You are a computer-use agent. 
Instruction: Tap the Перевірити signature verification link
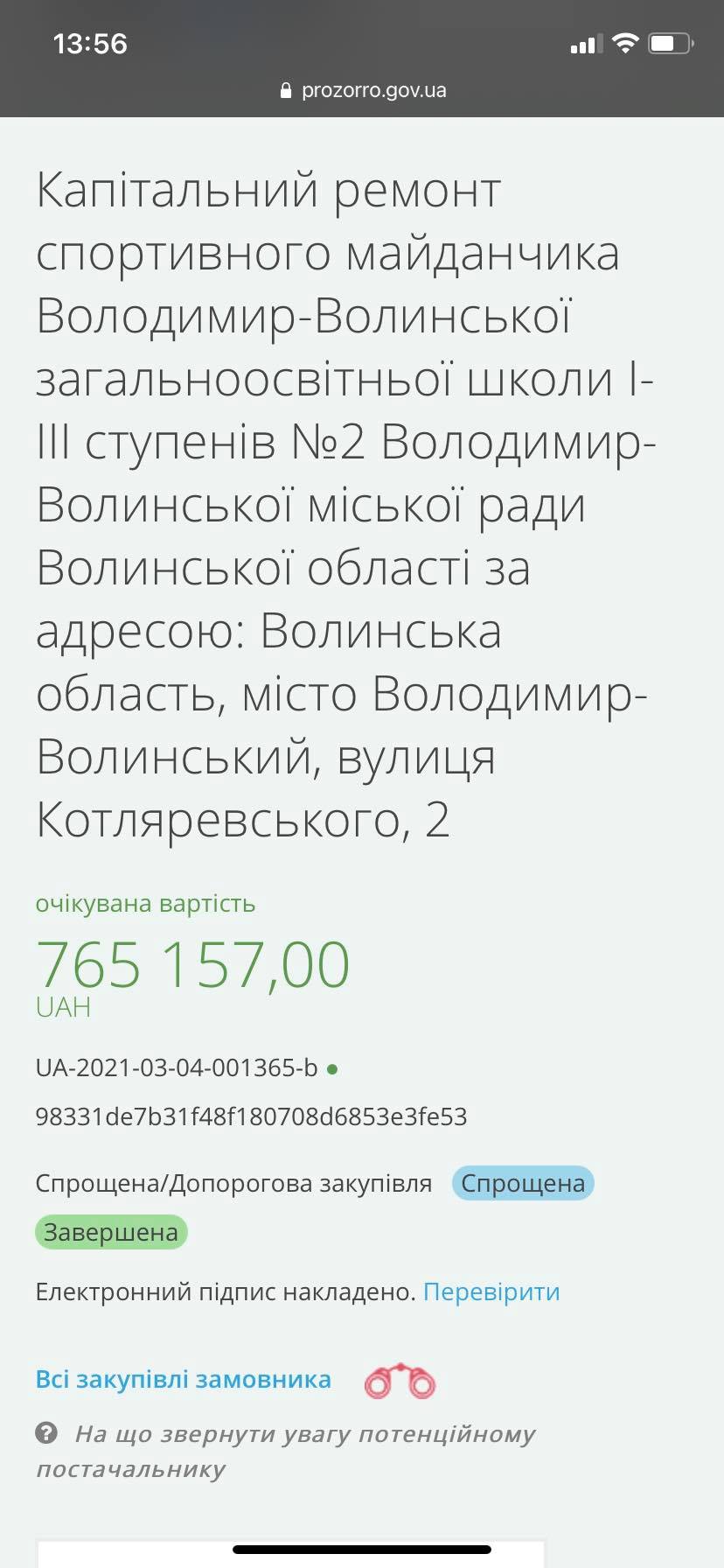click(491, 1291)
